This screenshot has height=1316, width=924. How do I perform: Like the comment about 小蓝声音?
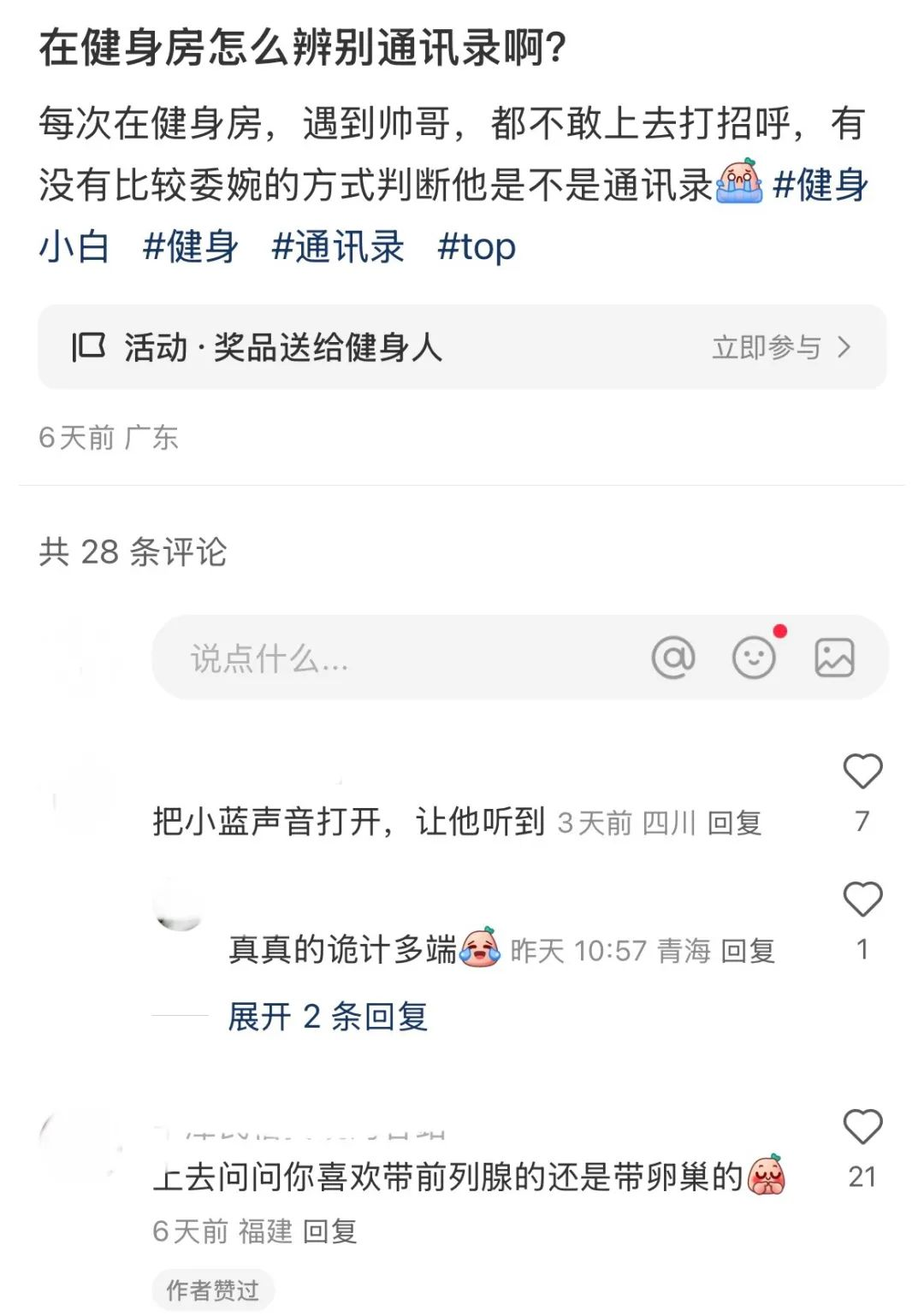863,772
